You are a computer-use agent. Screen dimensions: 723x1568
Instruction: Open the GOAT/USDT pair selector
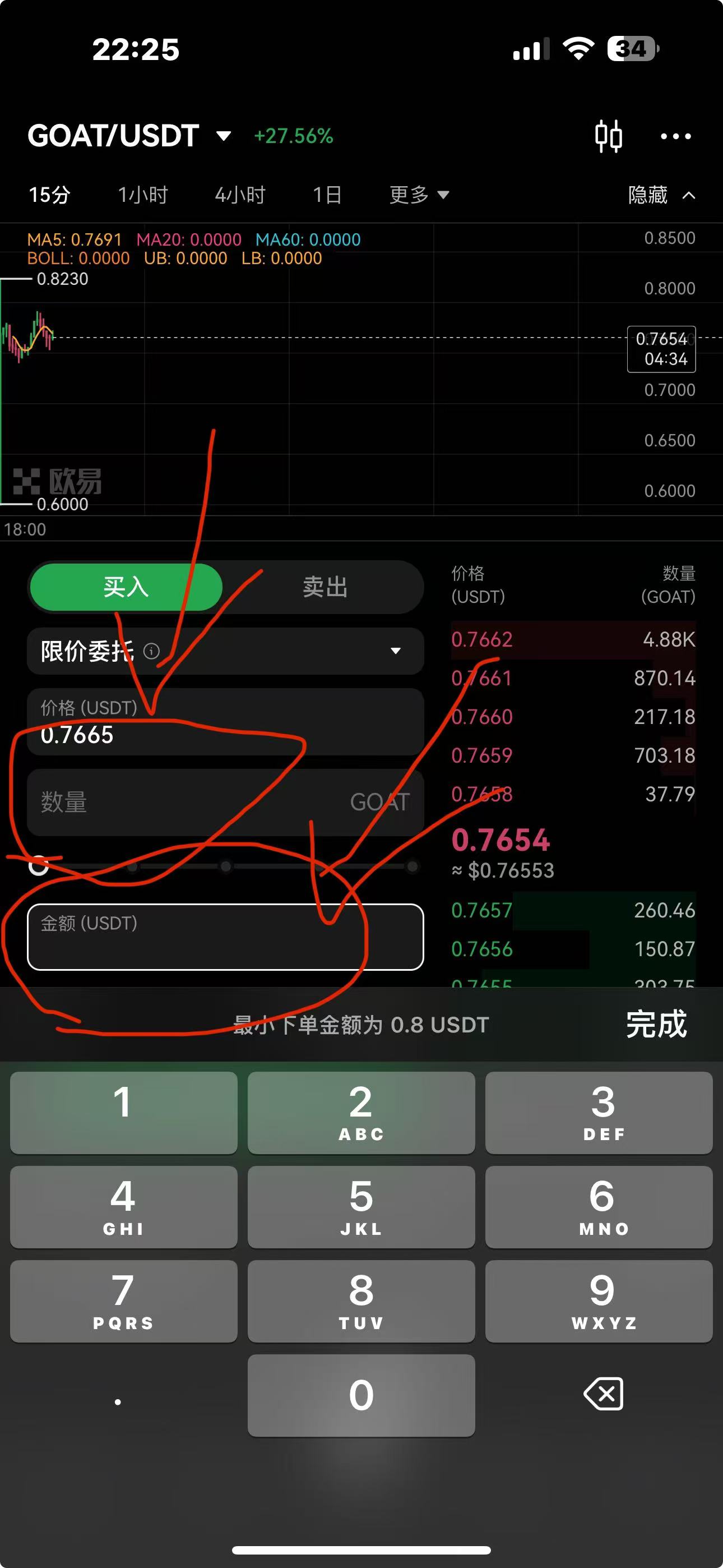coord(129,135)
